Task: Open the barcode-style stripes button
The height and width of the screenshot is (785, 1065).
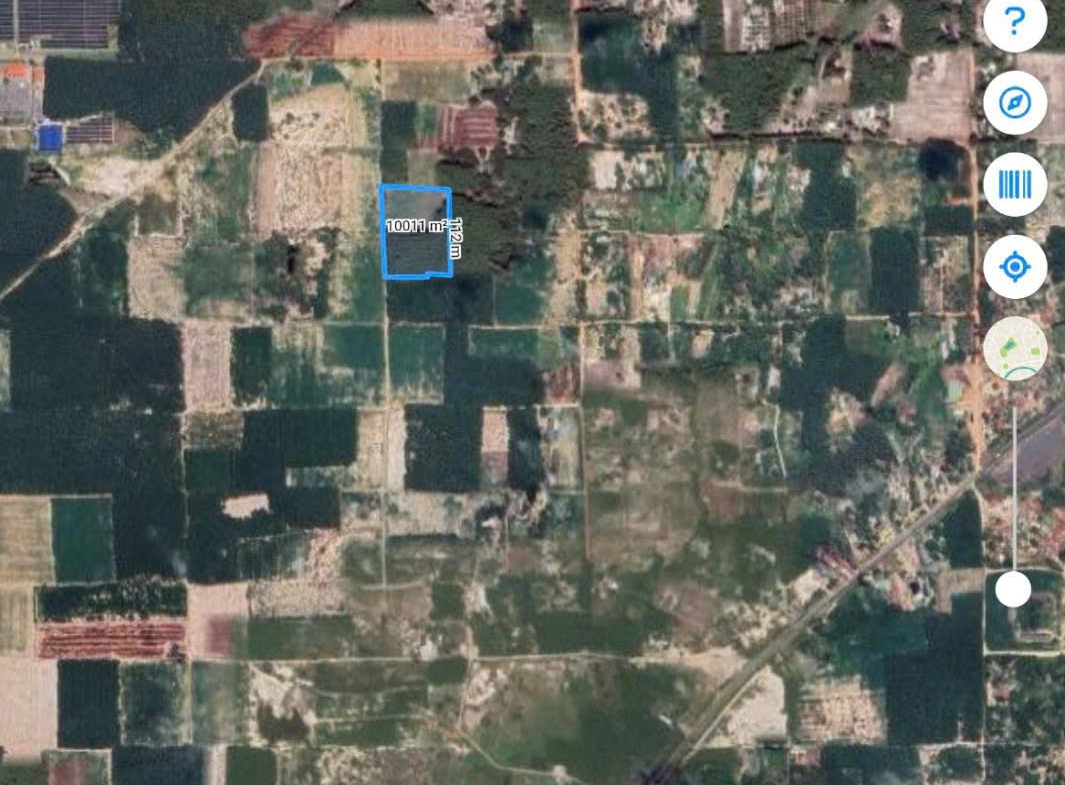Action: pyautogui.click(x=1015, y=185)
